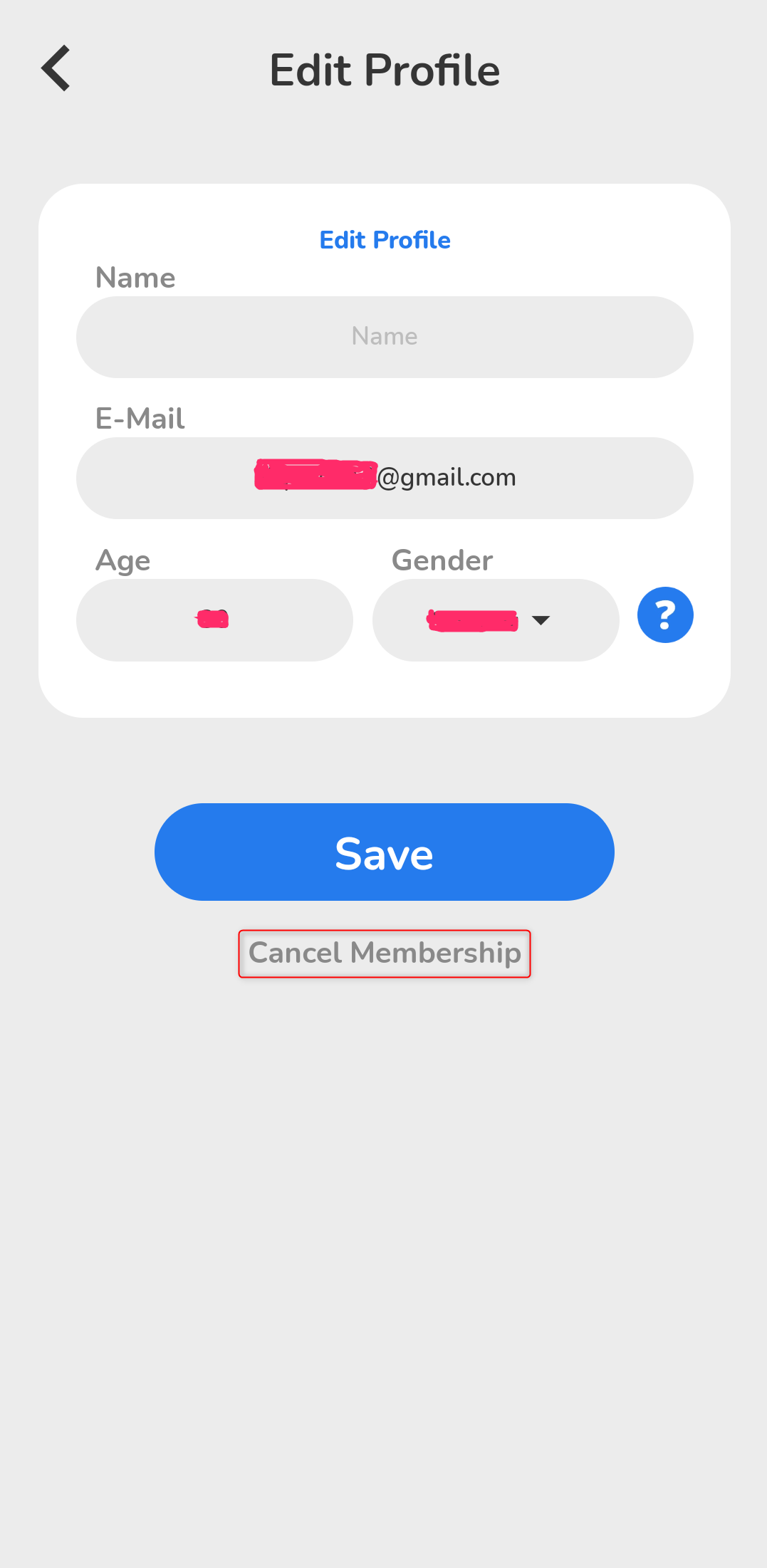Click the blue circular help icon beside Gender

point(664,615)
